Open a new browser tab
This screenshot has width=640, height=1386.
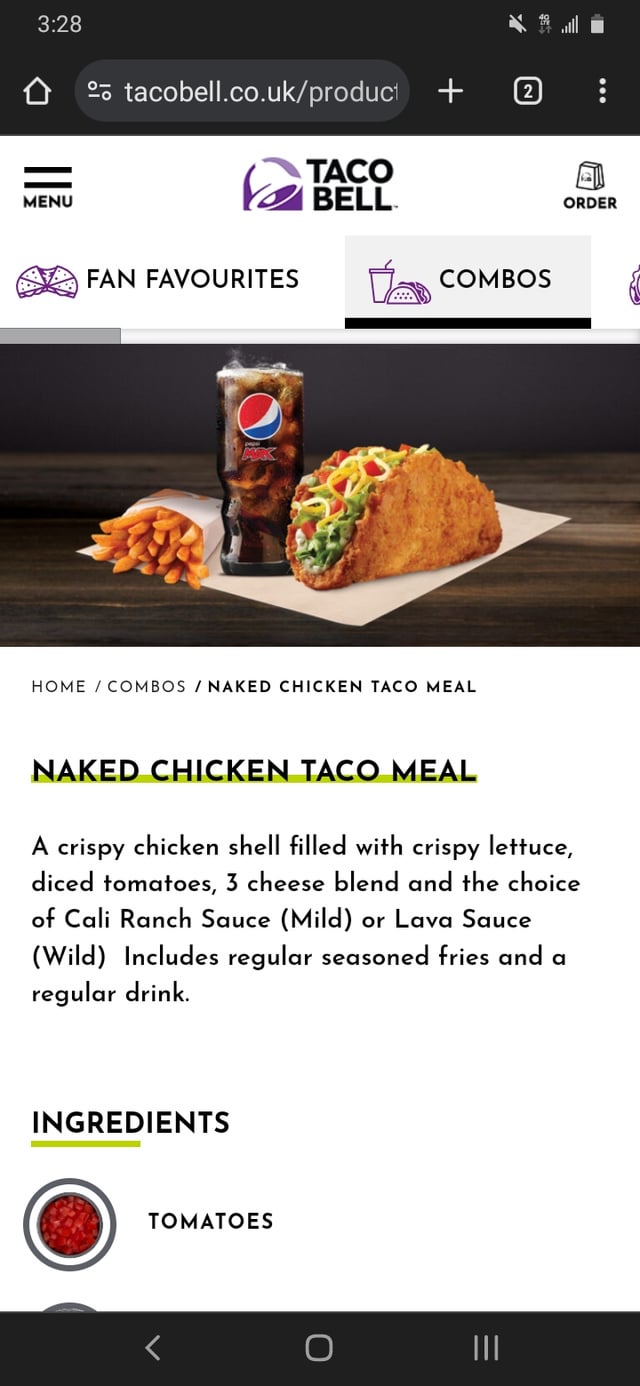450,92
